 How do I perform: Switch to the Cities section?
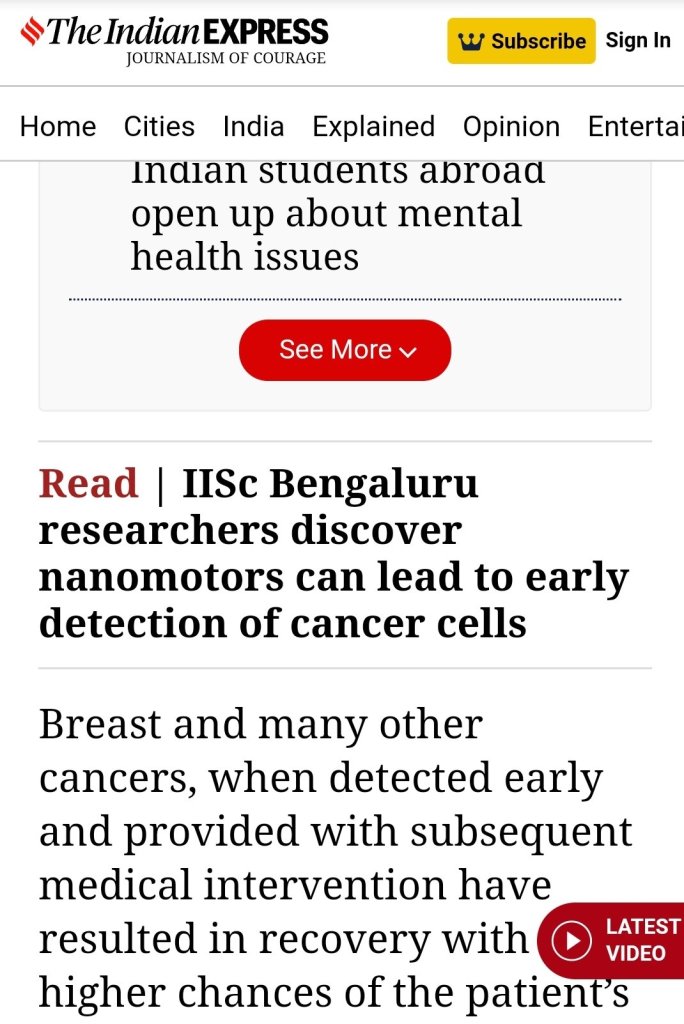[159, 127]
